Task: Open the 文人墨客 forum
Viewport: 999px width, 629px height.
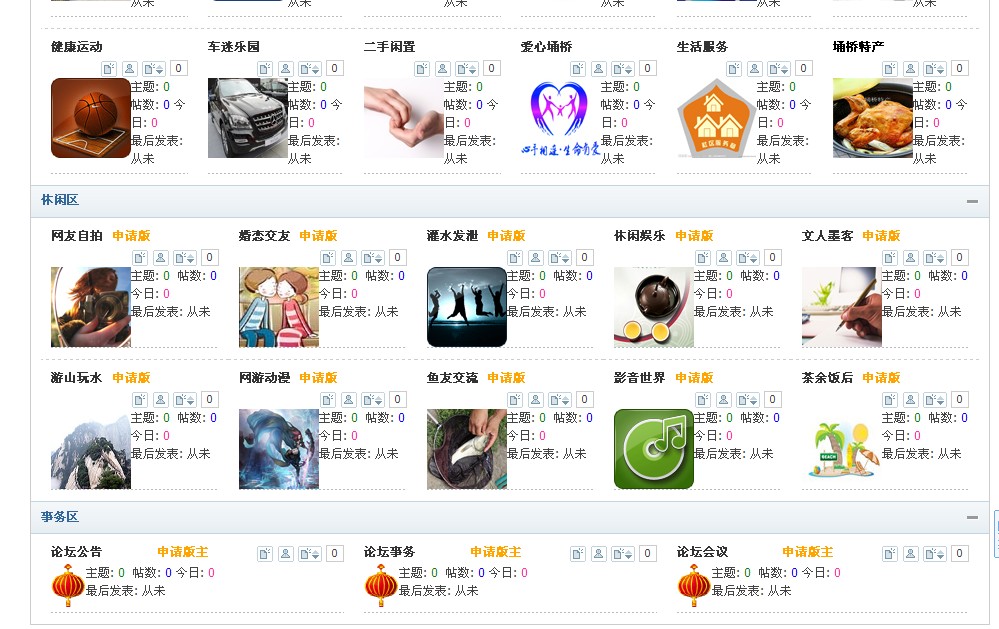Action: [827, 236]
